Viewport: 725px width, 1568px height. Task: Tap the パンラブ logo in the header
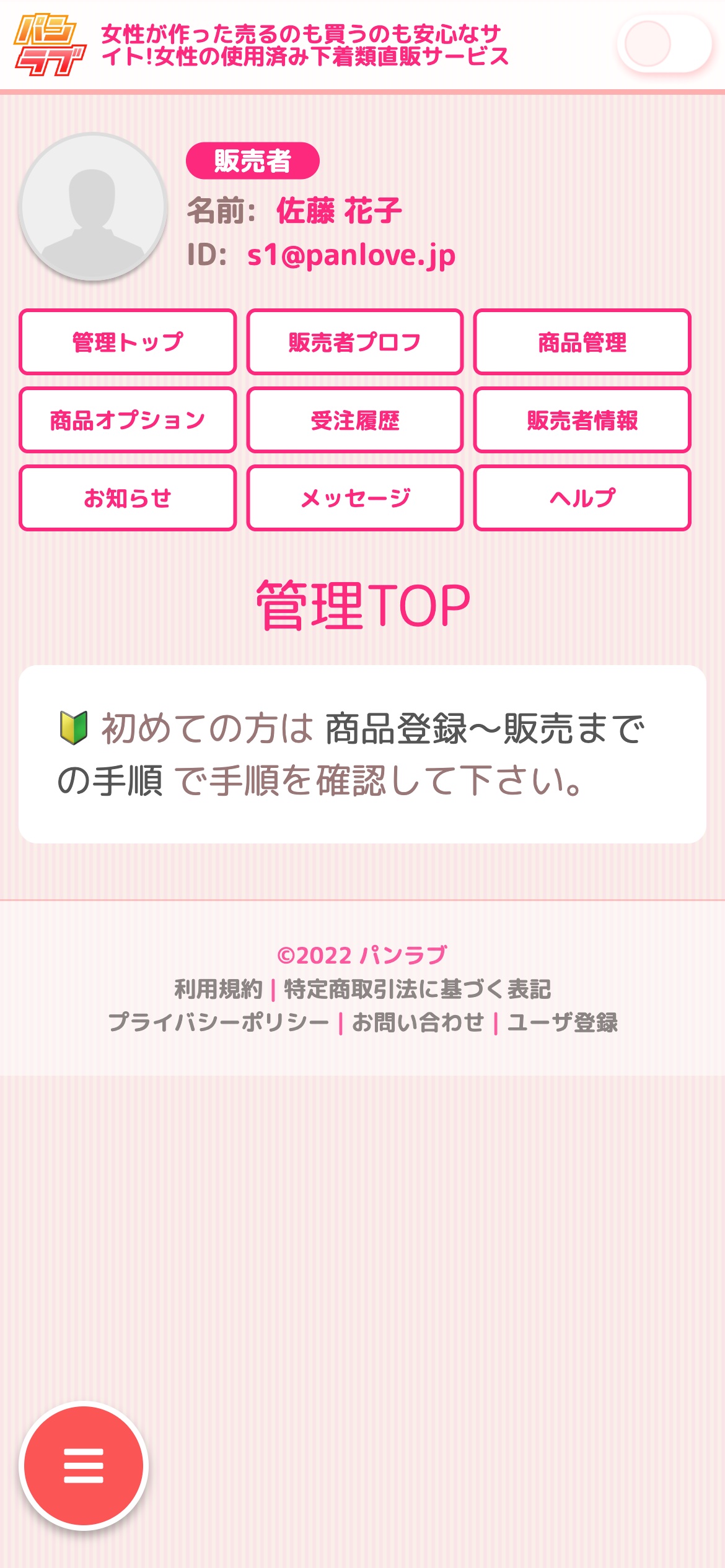(x=50, y=45)
